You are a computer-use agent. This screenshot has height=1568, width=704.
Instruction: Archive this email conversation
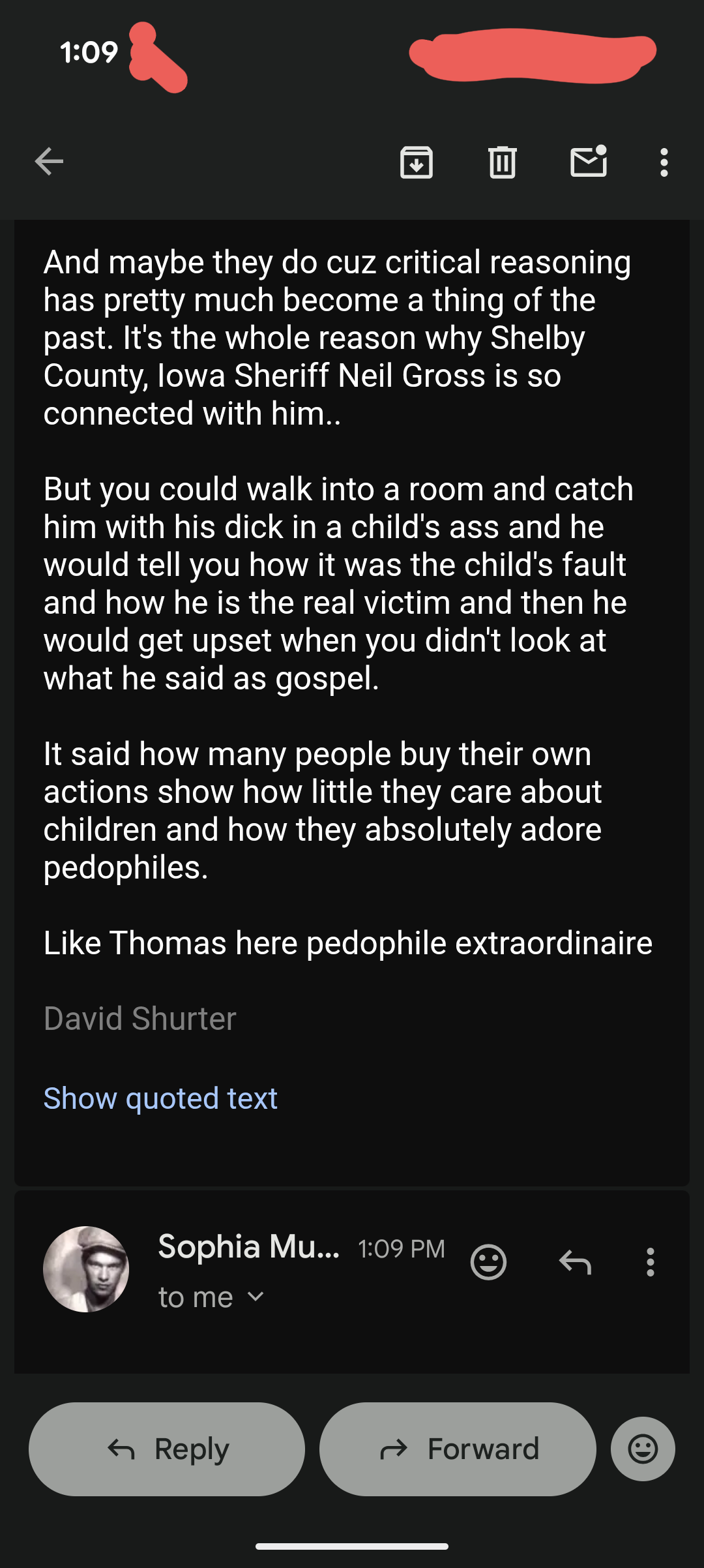417,162
